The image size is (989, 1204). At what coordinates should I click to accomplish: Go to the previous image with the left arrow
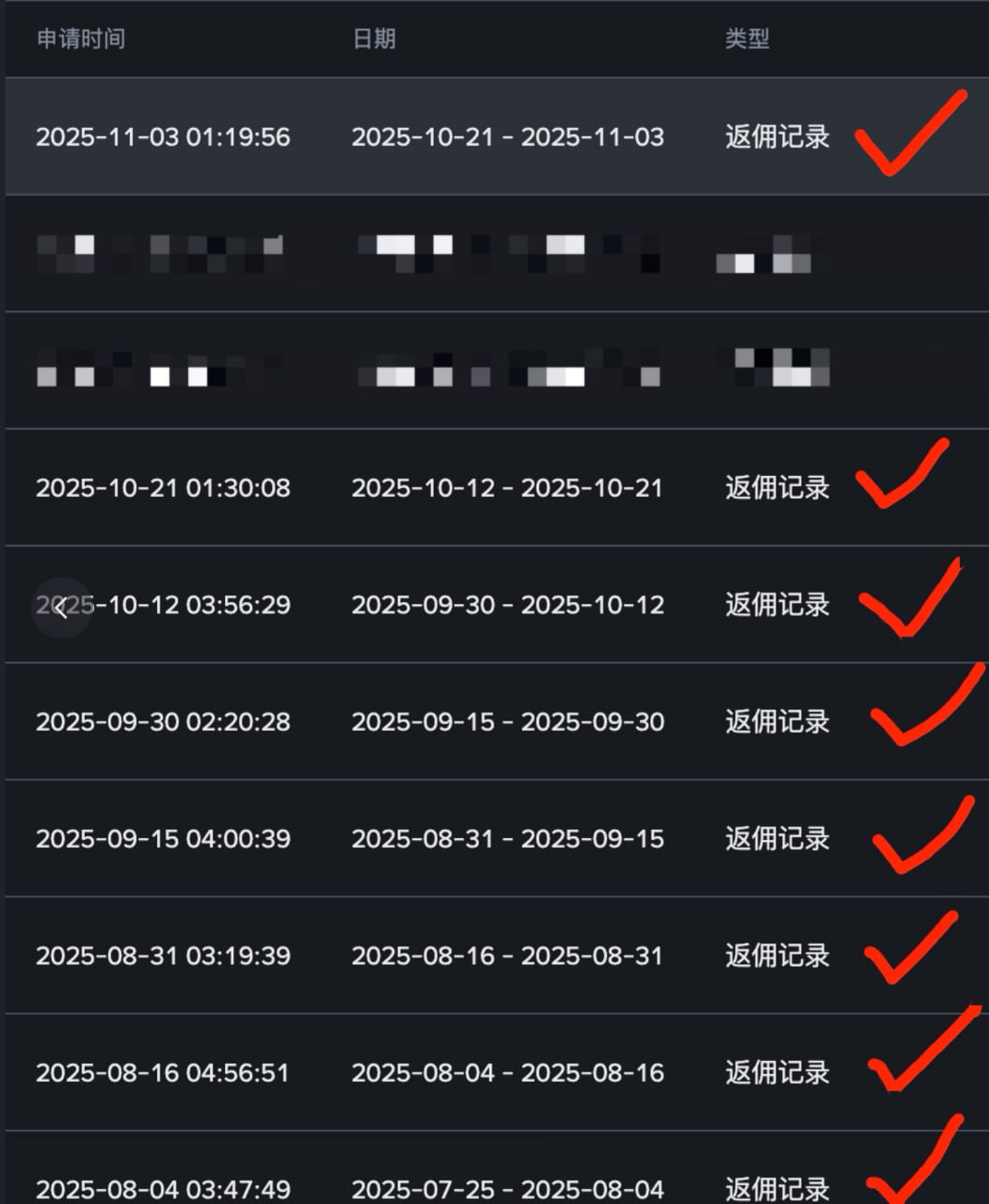(62, 609)
